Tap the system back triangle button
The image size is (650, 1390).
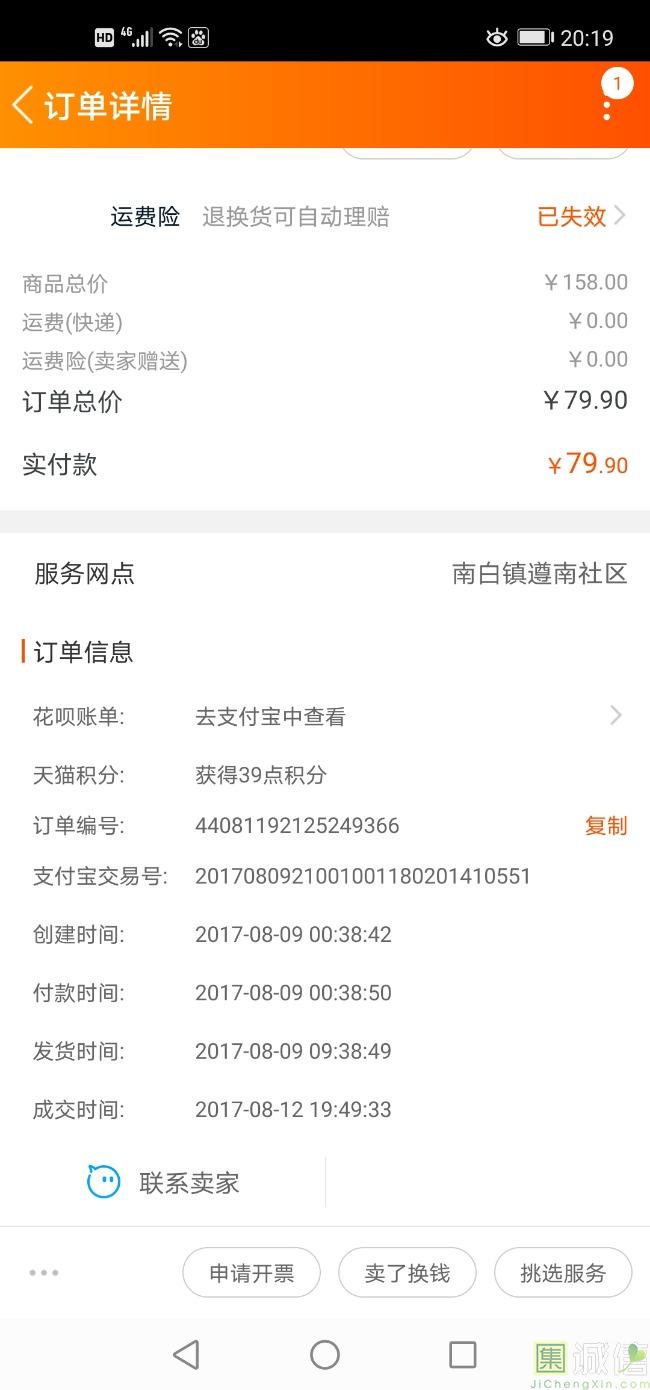click(186, 1354)
